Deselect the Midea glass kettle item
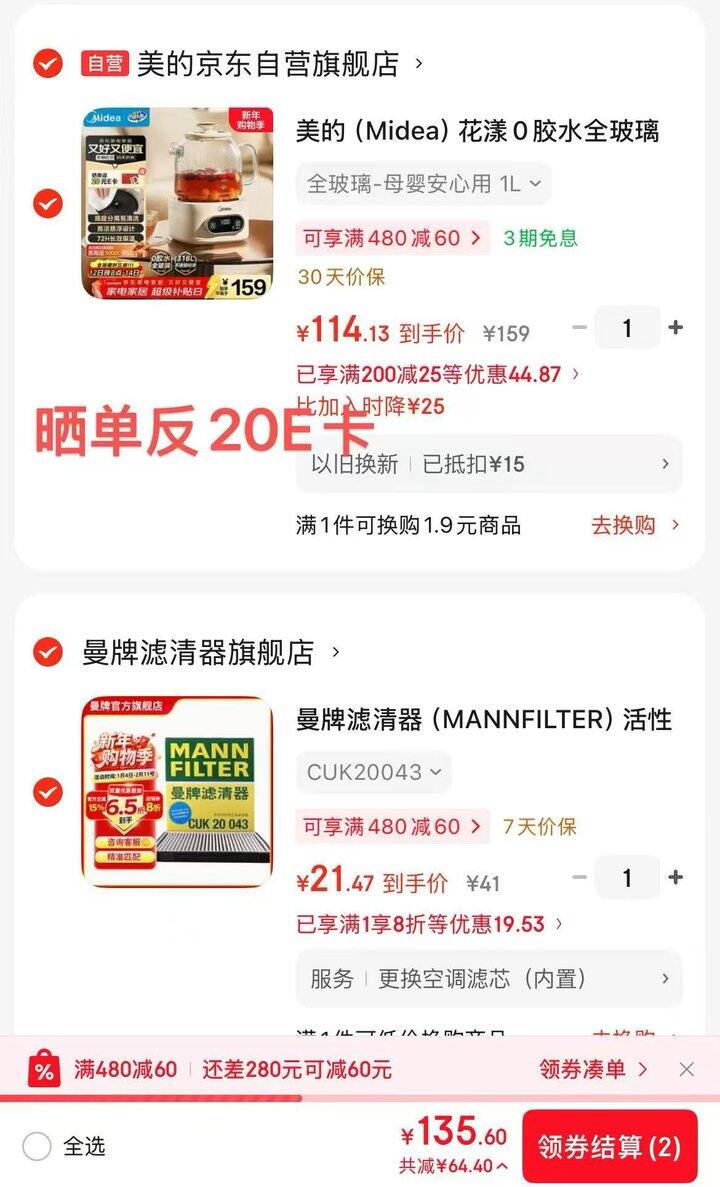 48,204
